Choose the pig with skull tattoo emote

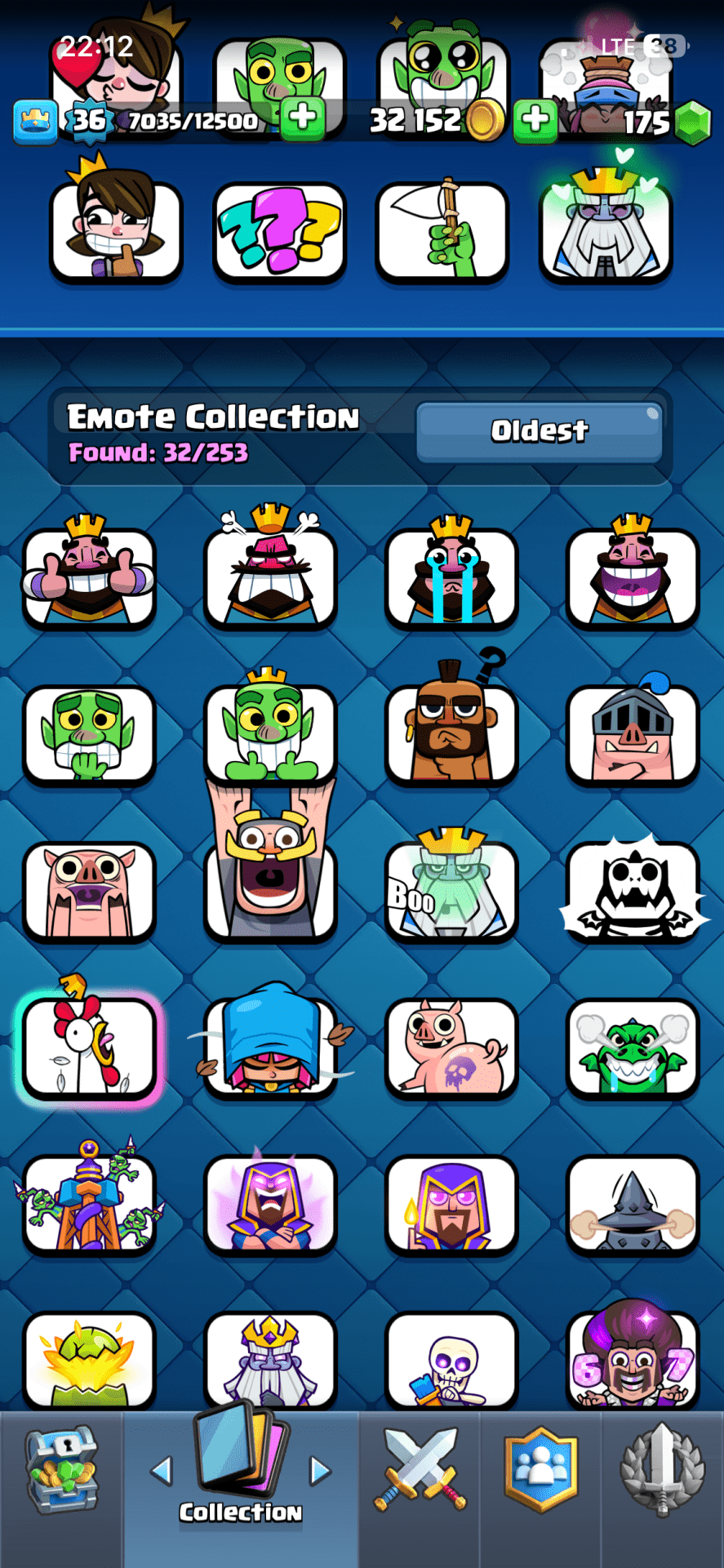click(x=451, y=1047)
